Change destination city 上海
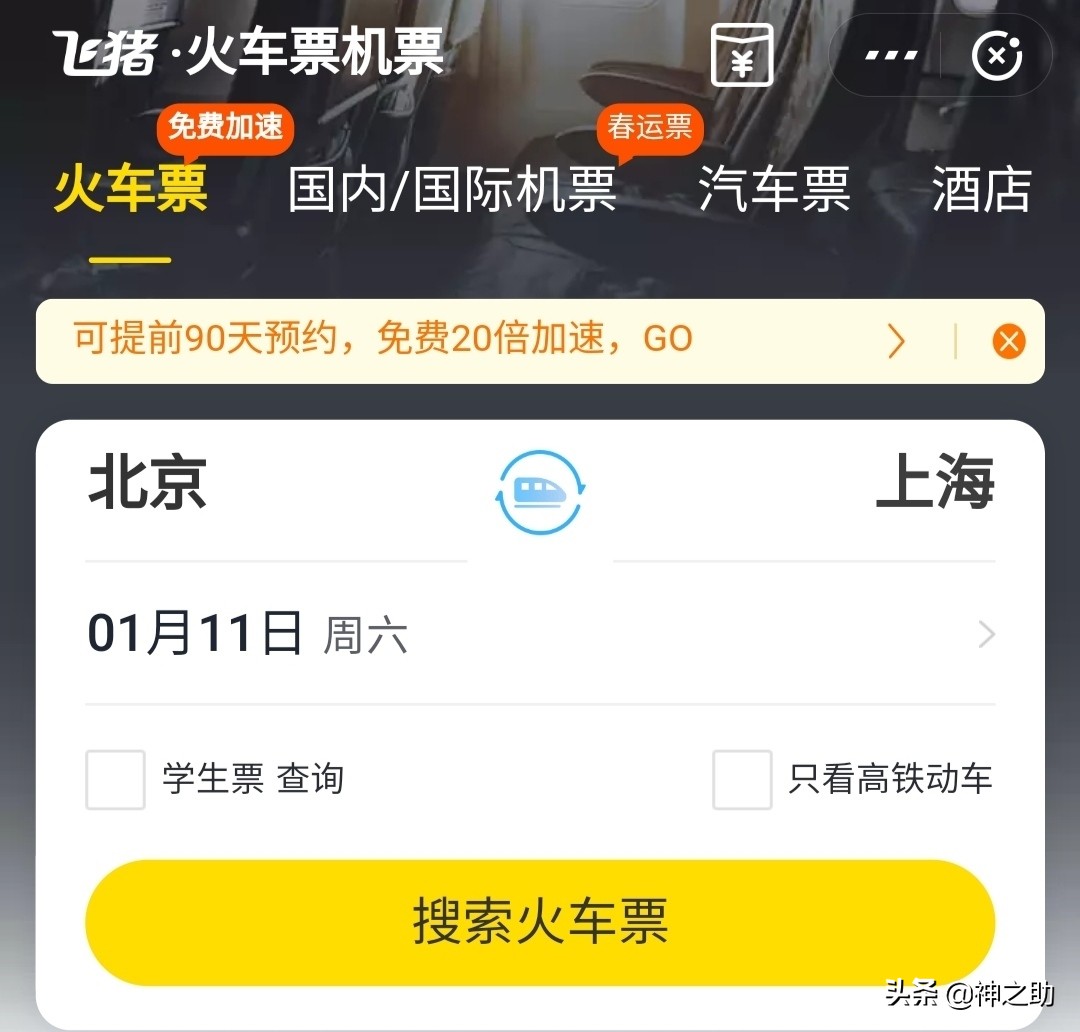 [934, 483]
